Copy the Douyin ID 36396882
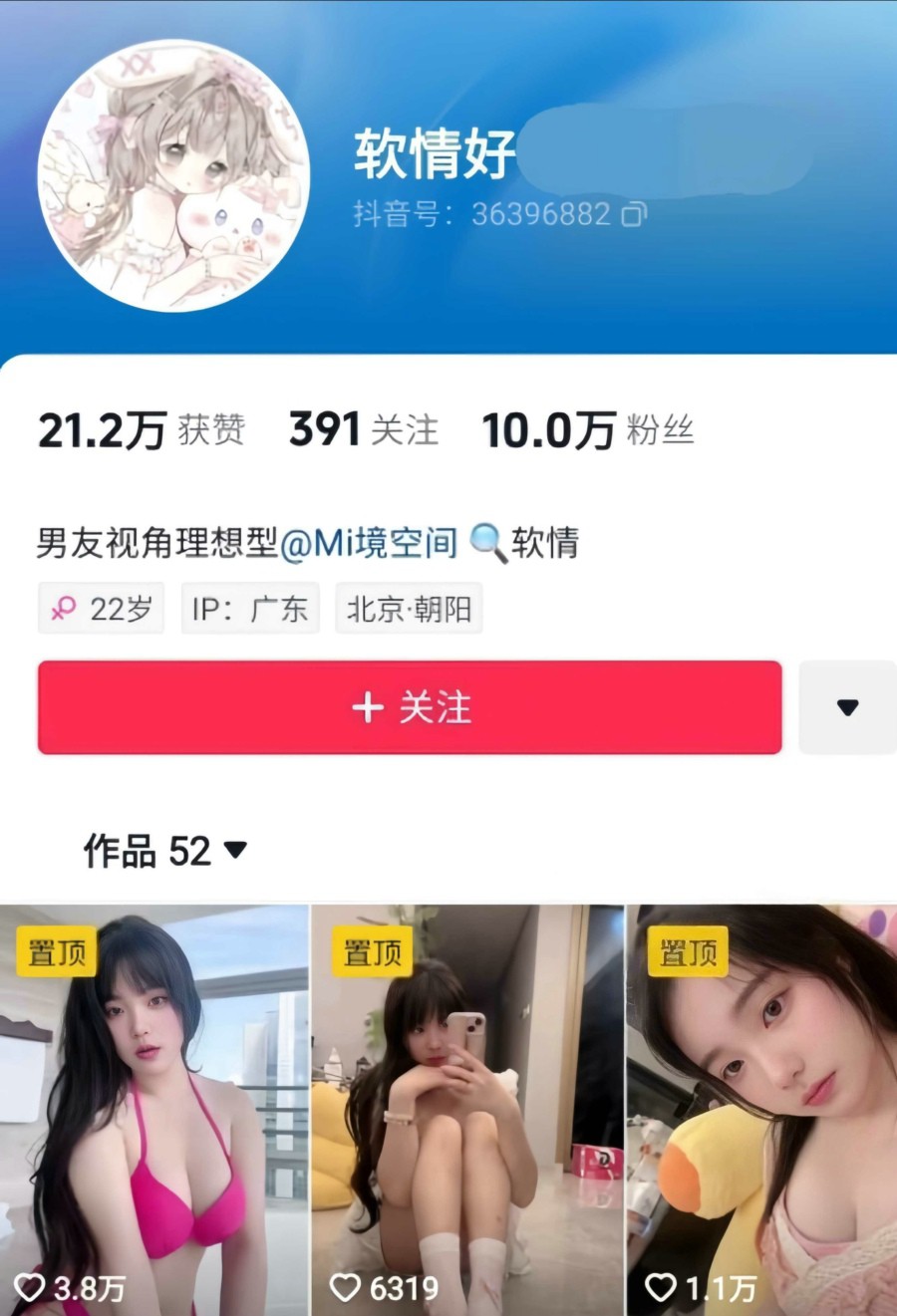Image resolution: width=897 pixels, height=1316 pixels. (634, 214)
